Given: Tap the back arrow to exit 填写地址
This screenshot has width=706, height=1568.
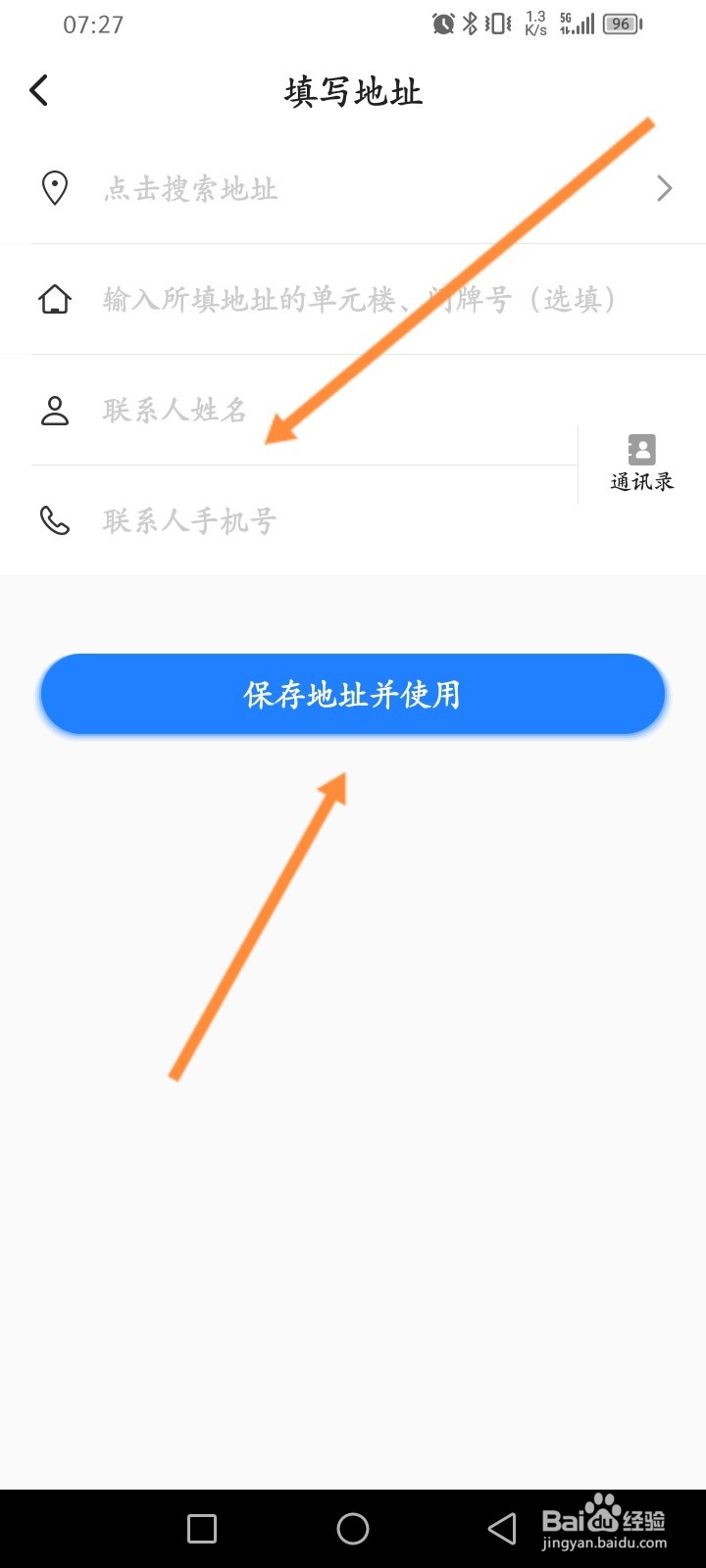Looking at the screenshot, I should pos(39,90).
